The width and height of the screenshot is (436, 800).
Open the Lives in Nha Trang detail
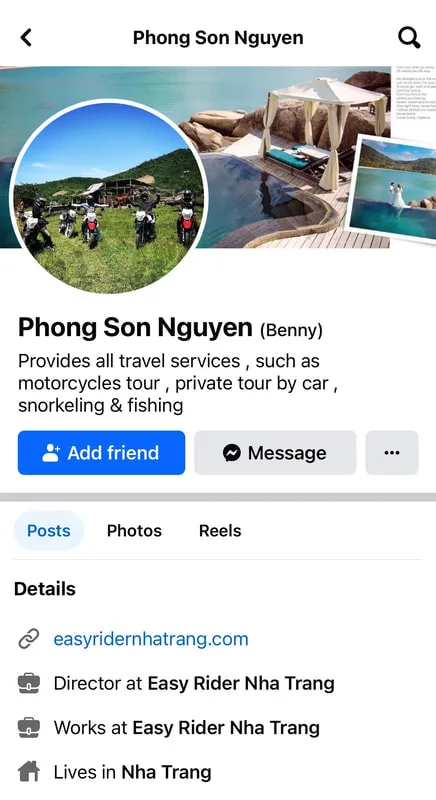pyautogui.click(x=132, y=772)
